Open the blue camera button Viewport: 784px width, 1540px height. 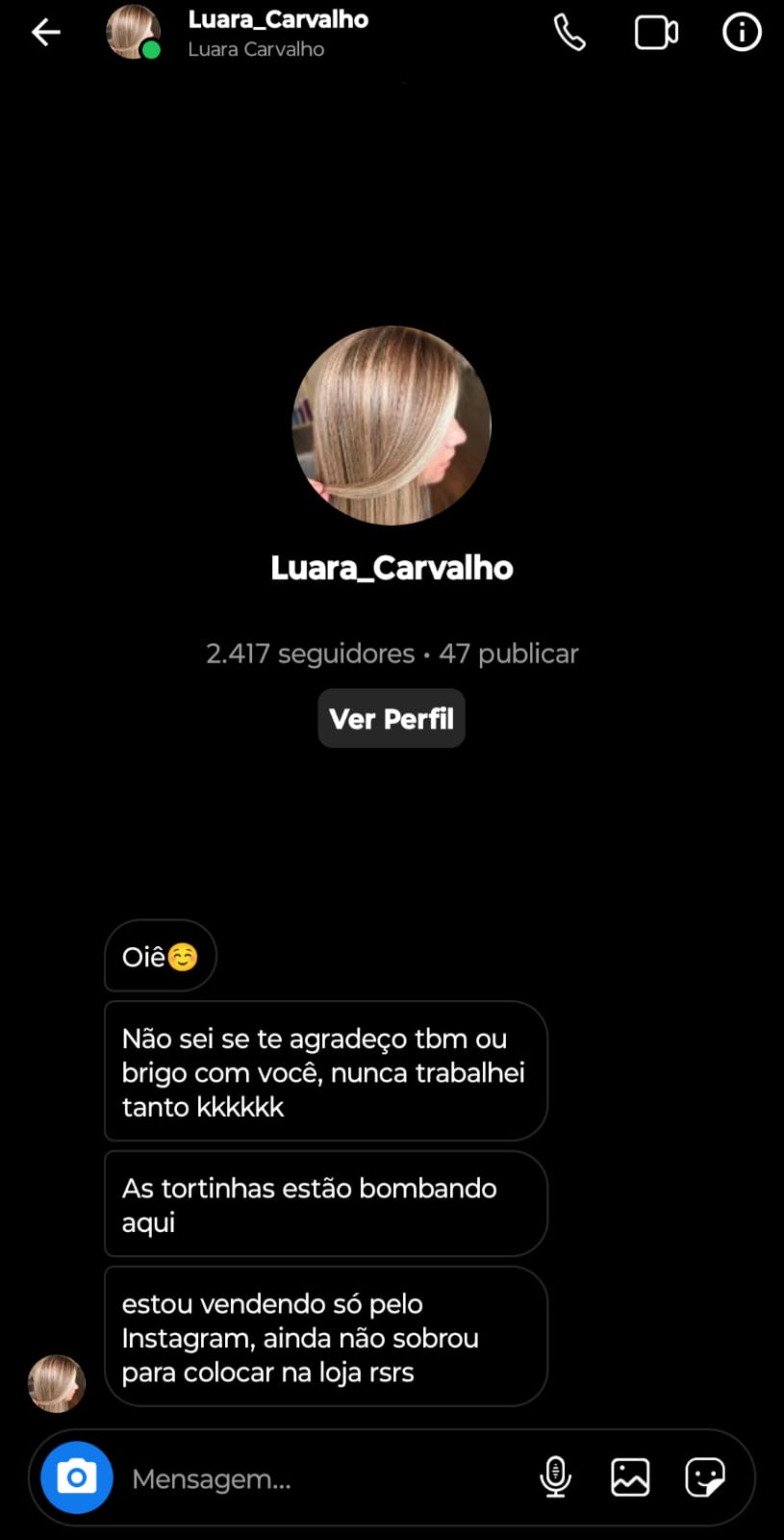(77, 1477)
